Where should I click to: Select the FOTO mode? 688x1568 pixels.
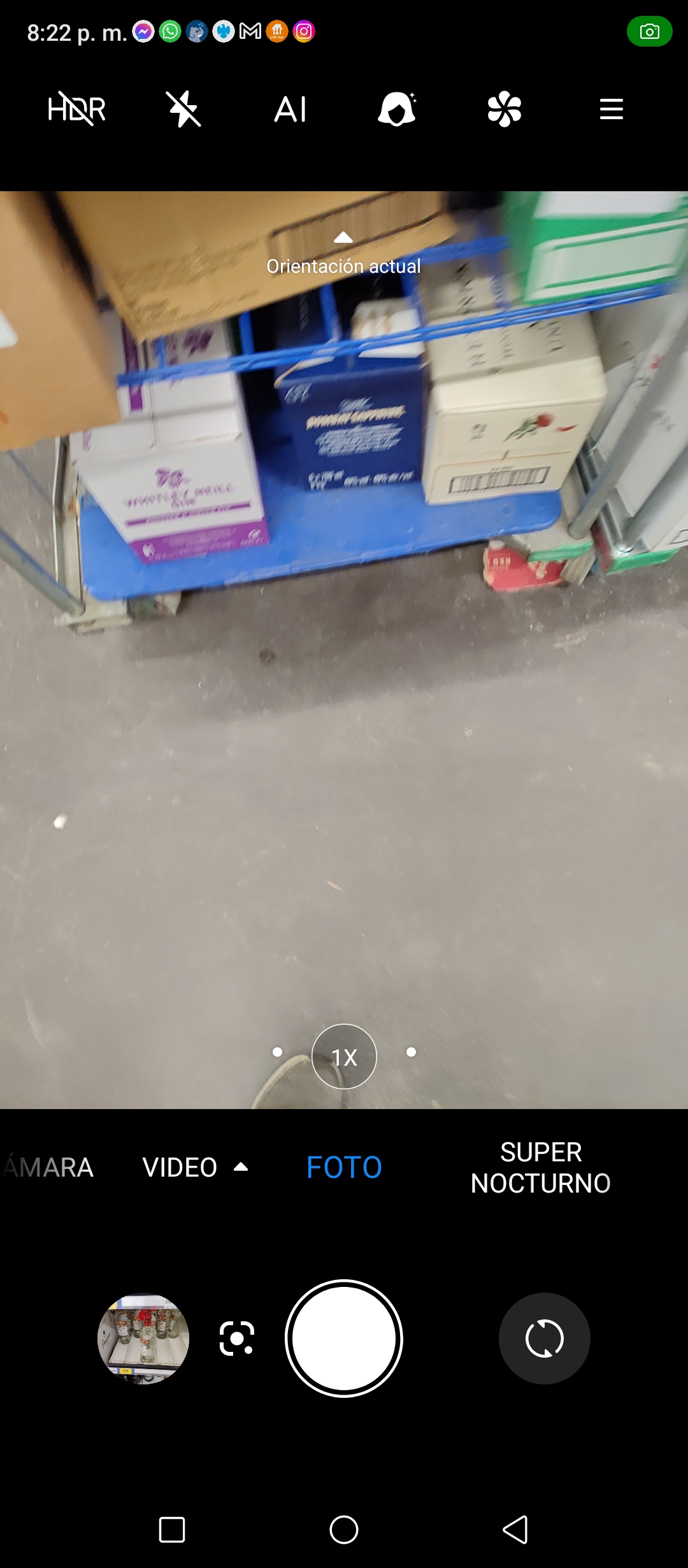(344, 1167)
